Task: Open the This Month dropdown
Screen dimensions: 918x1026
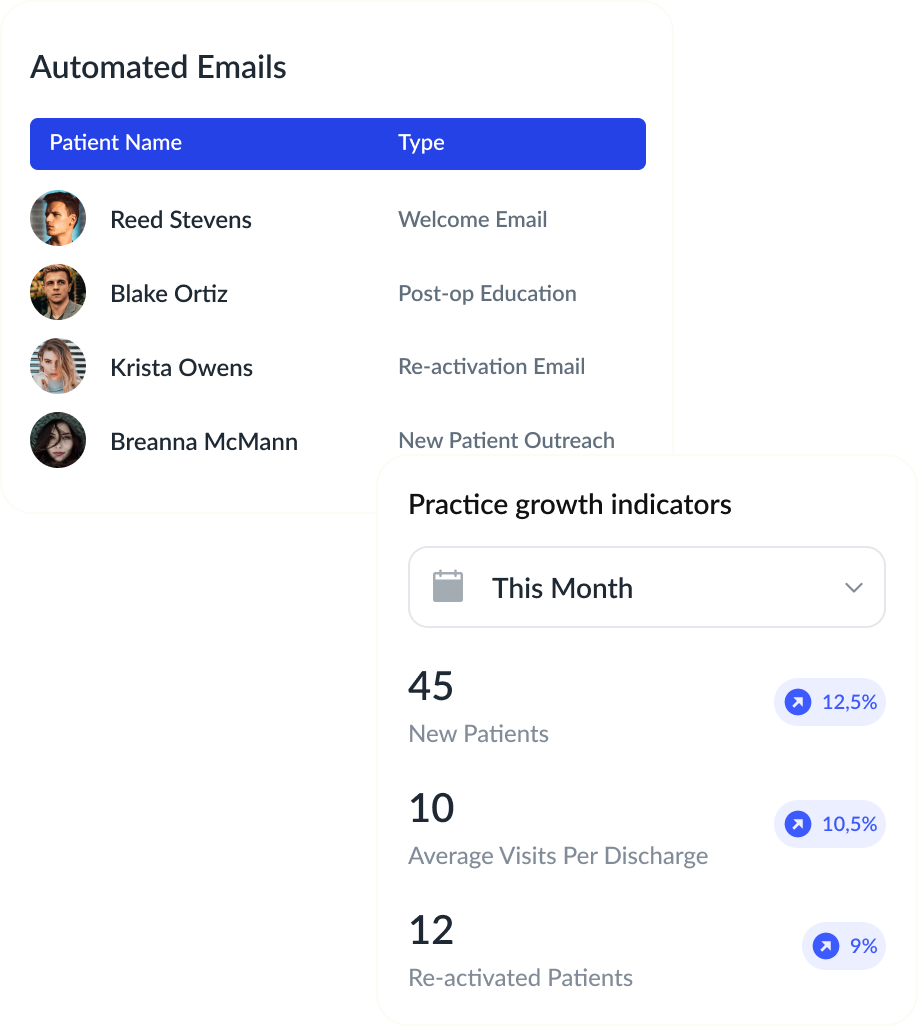Action: [646, 587]
